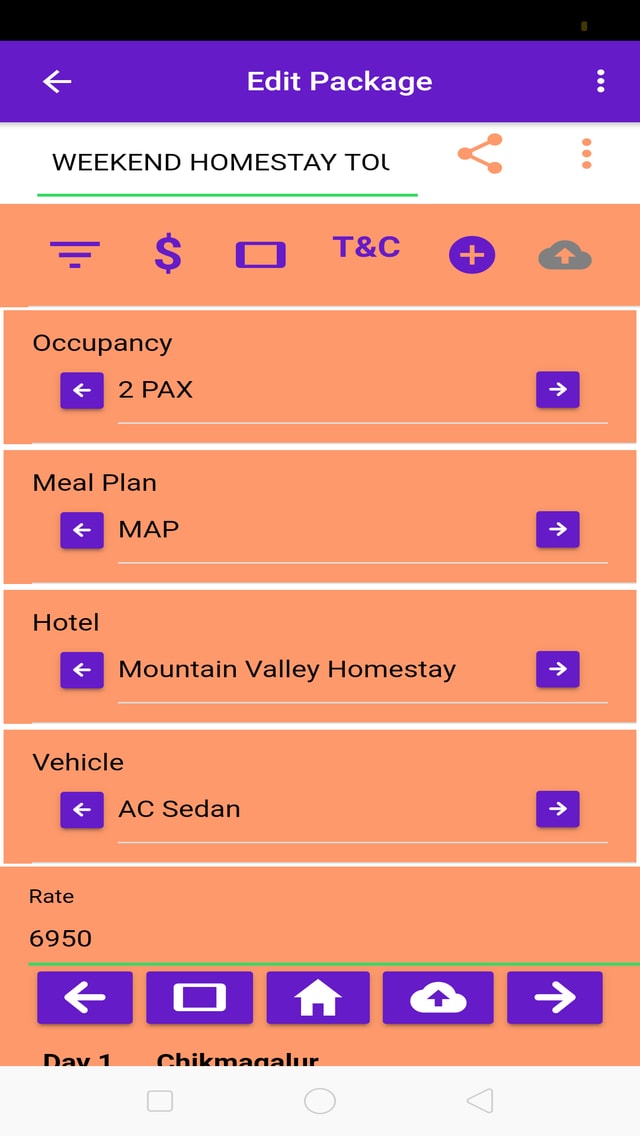Select next Occupancy option after 2 PAX

(557, 390)
